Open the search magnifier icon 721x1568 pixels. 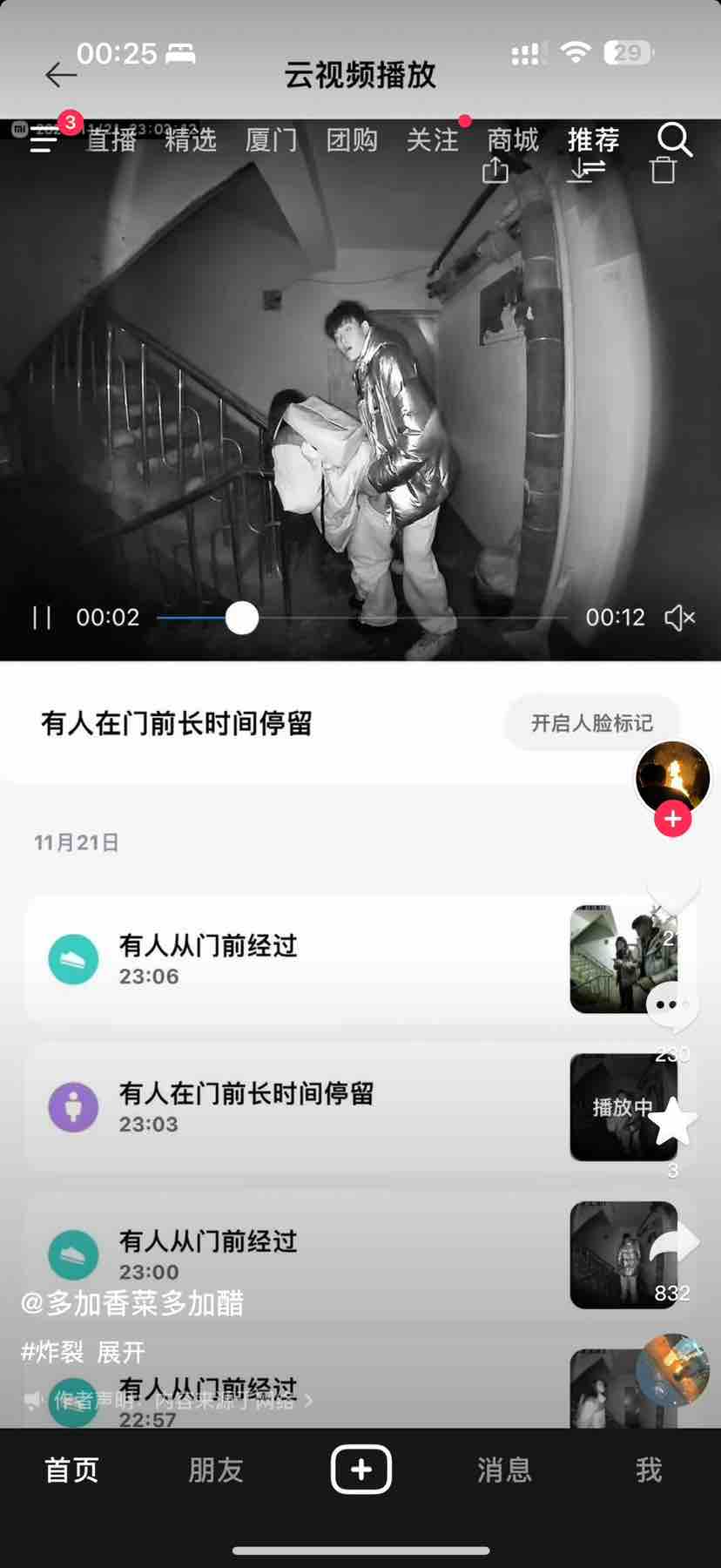674,139
